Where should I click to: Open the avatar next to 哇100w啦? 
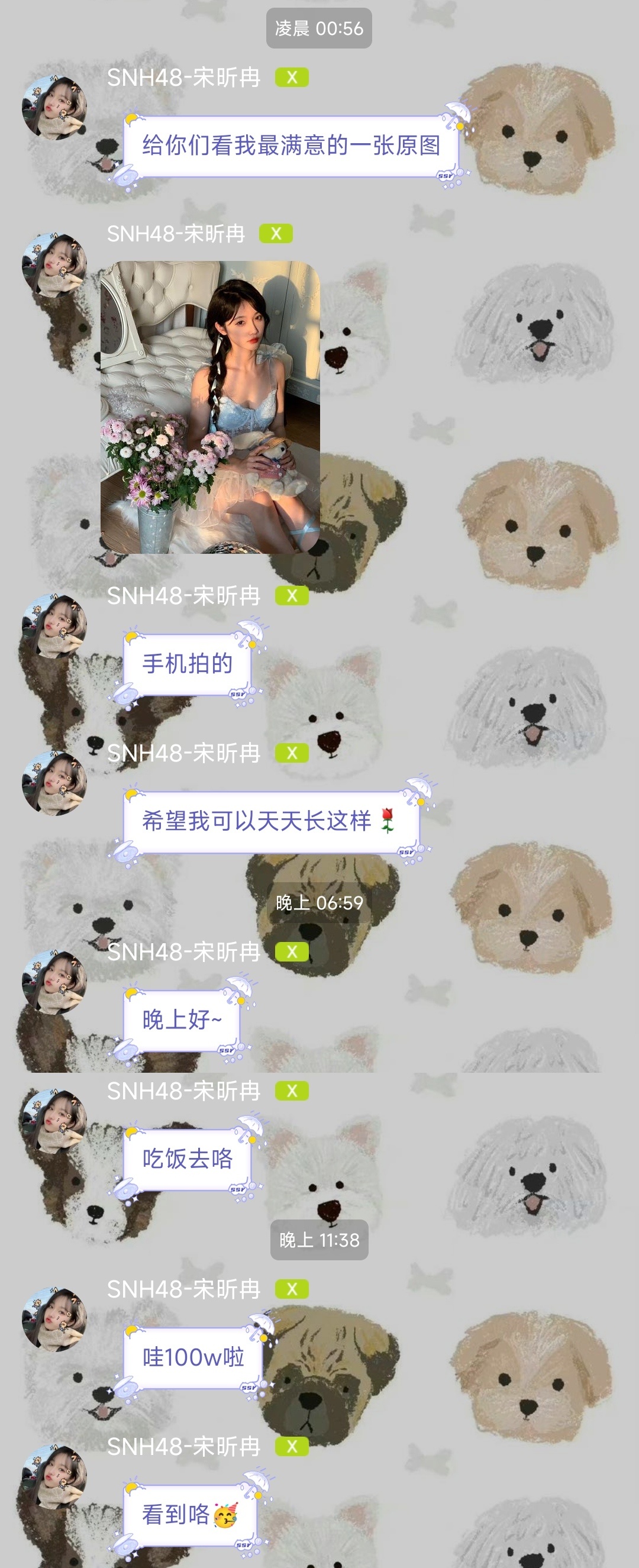click(x=54, y=1319)
